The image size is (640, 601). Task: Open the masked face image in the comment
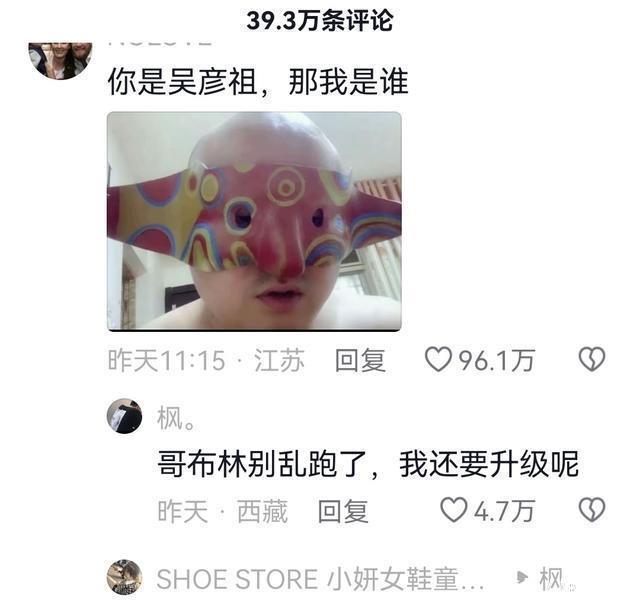coord(254,221)
